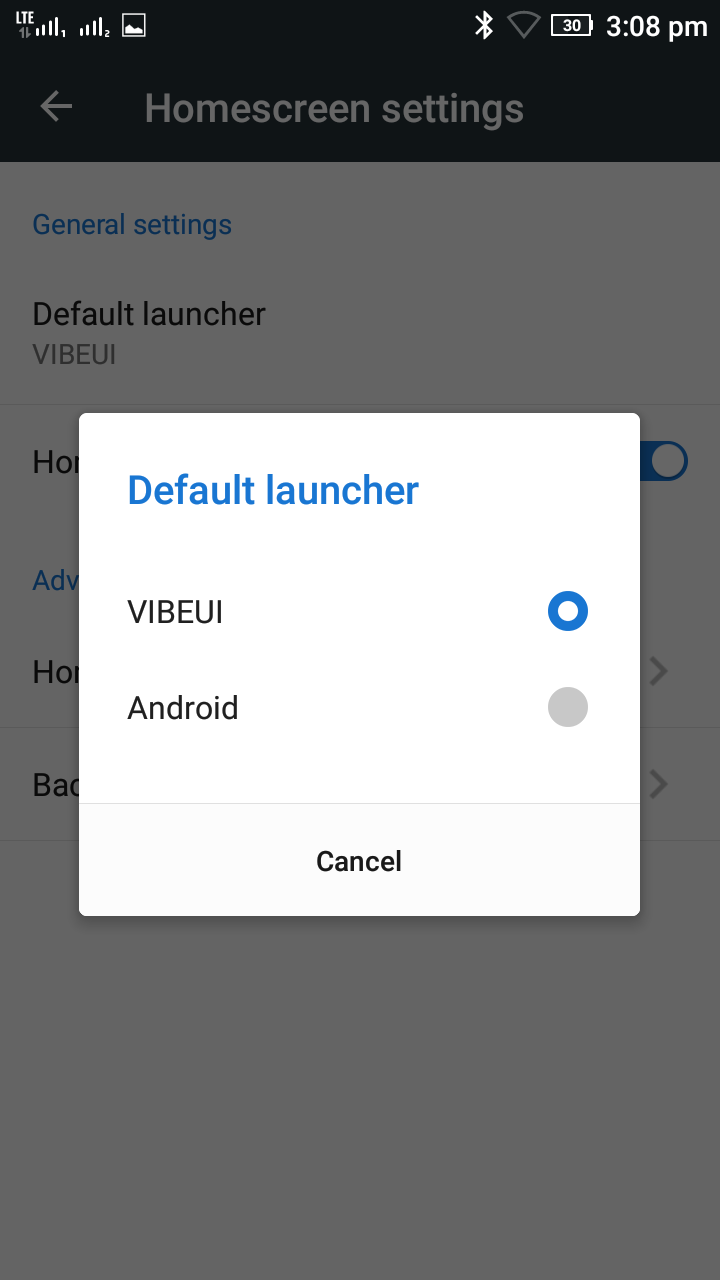Choose Android as default launcher
720x1280 pixels.
coord(359,708)
